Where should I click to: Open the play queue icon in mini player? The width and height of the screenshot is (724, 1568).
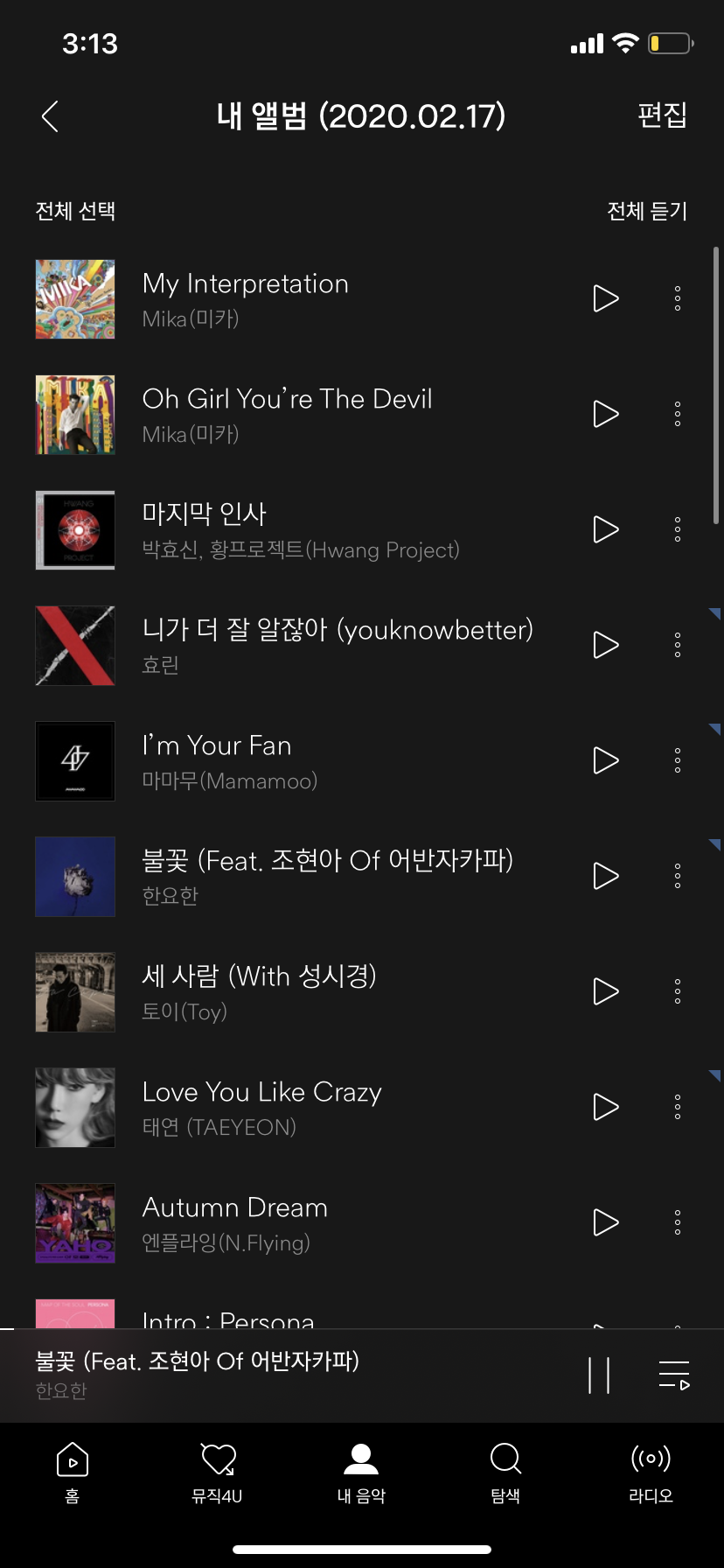click(x=672, y=1374)
